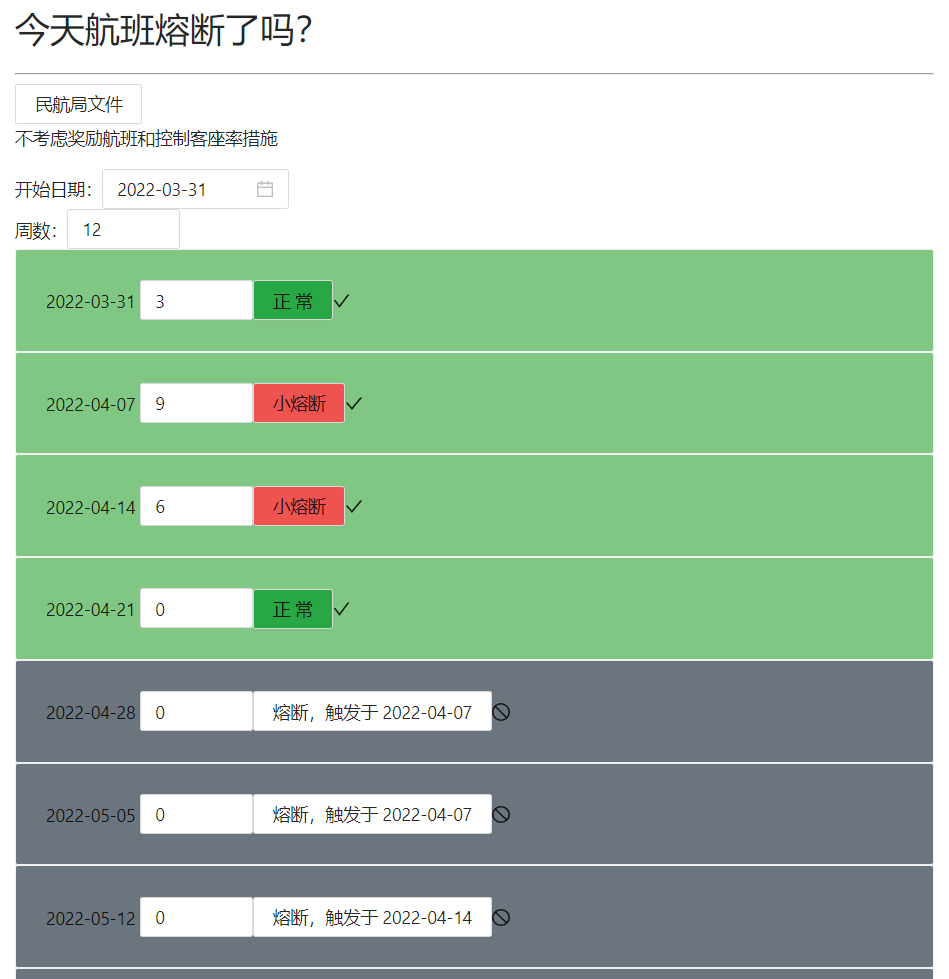Edit case count for 2022-05-12
The width and height of the screenshot is (949, 979).
pos(196,917)
